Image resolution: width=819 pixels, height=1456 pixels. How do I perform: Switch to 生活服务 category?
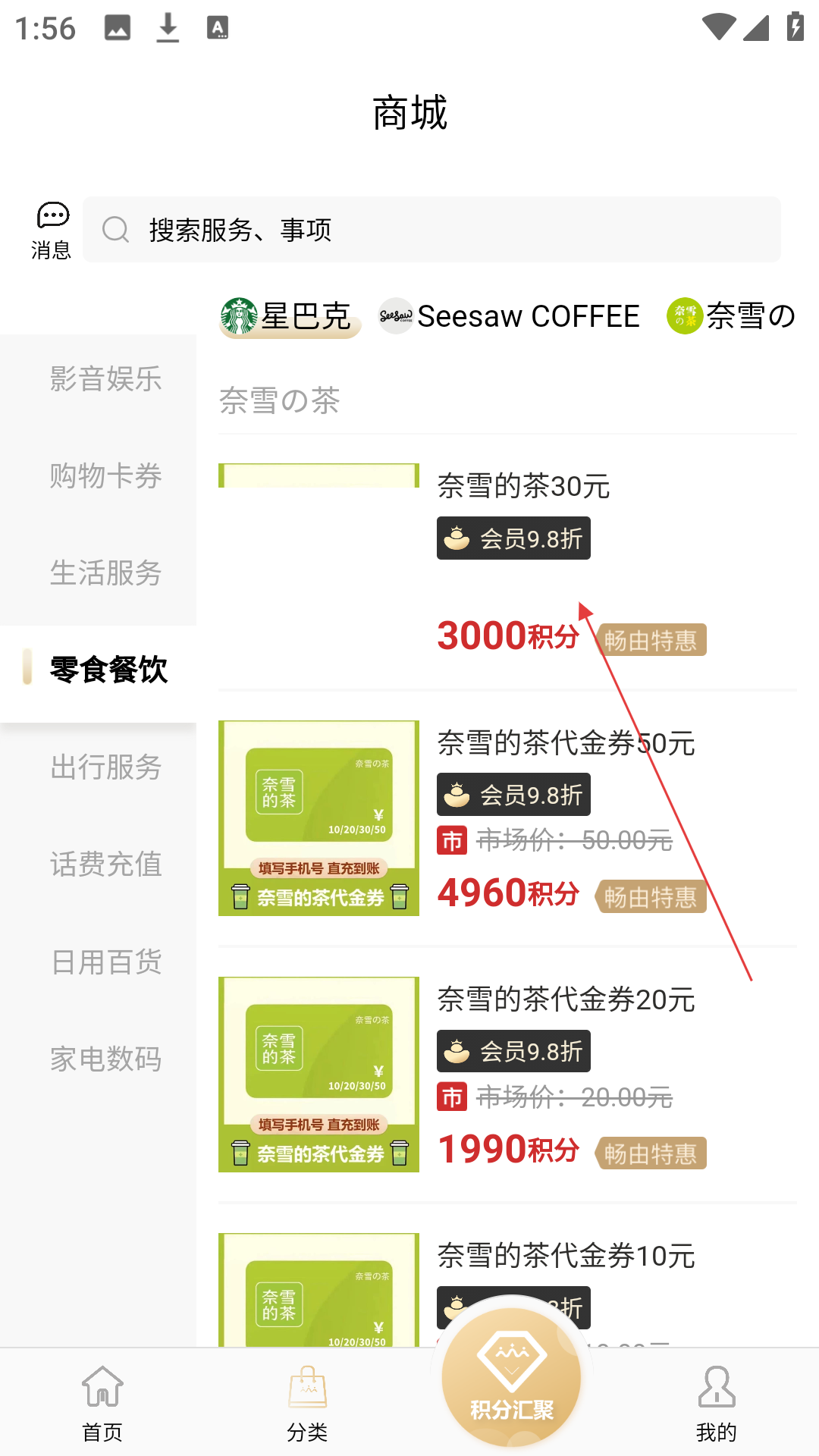105,573
